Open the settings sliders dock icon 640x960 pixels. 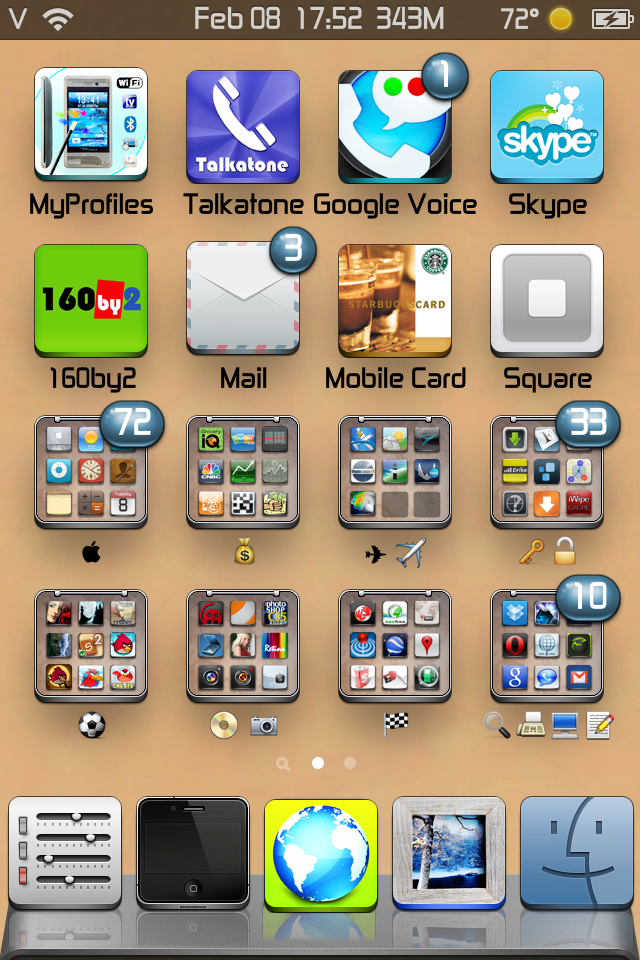pos(65,852)
